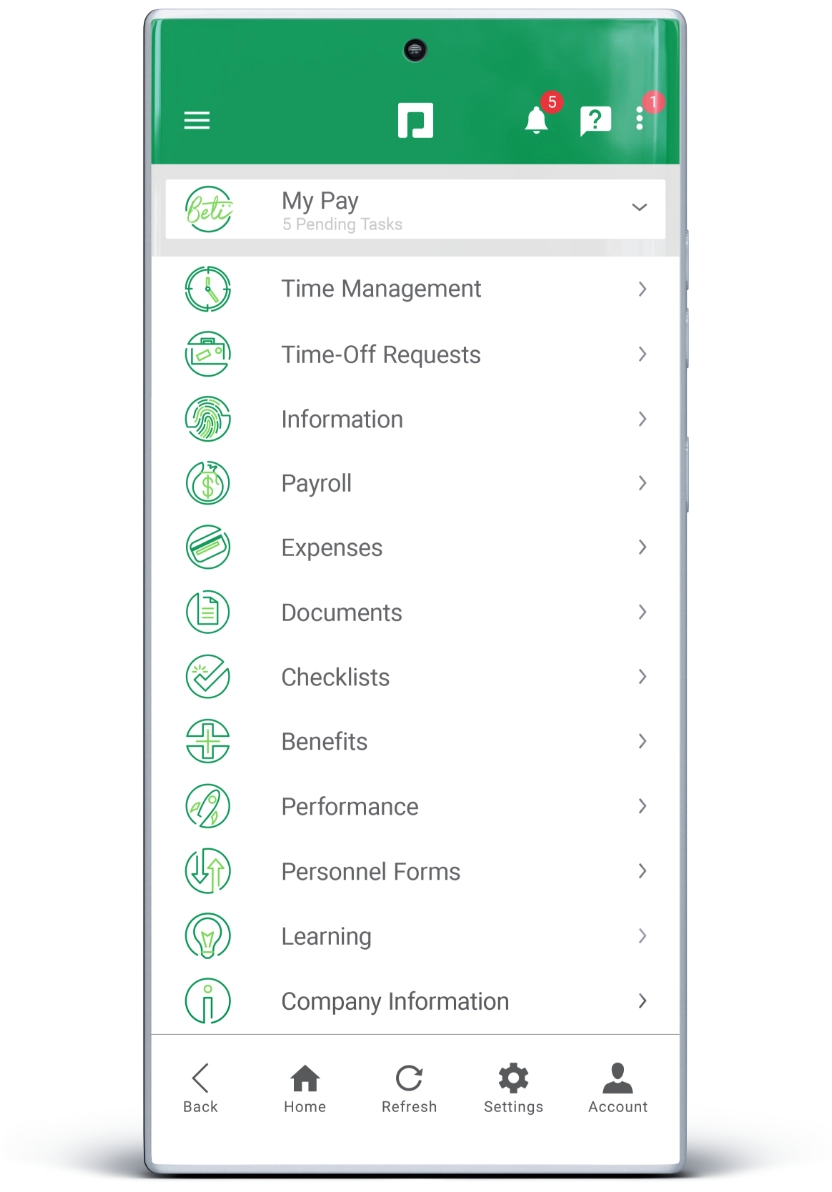Open the Performance section

(x=415, y=806)
